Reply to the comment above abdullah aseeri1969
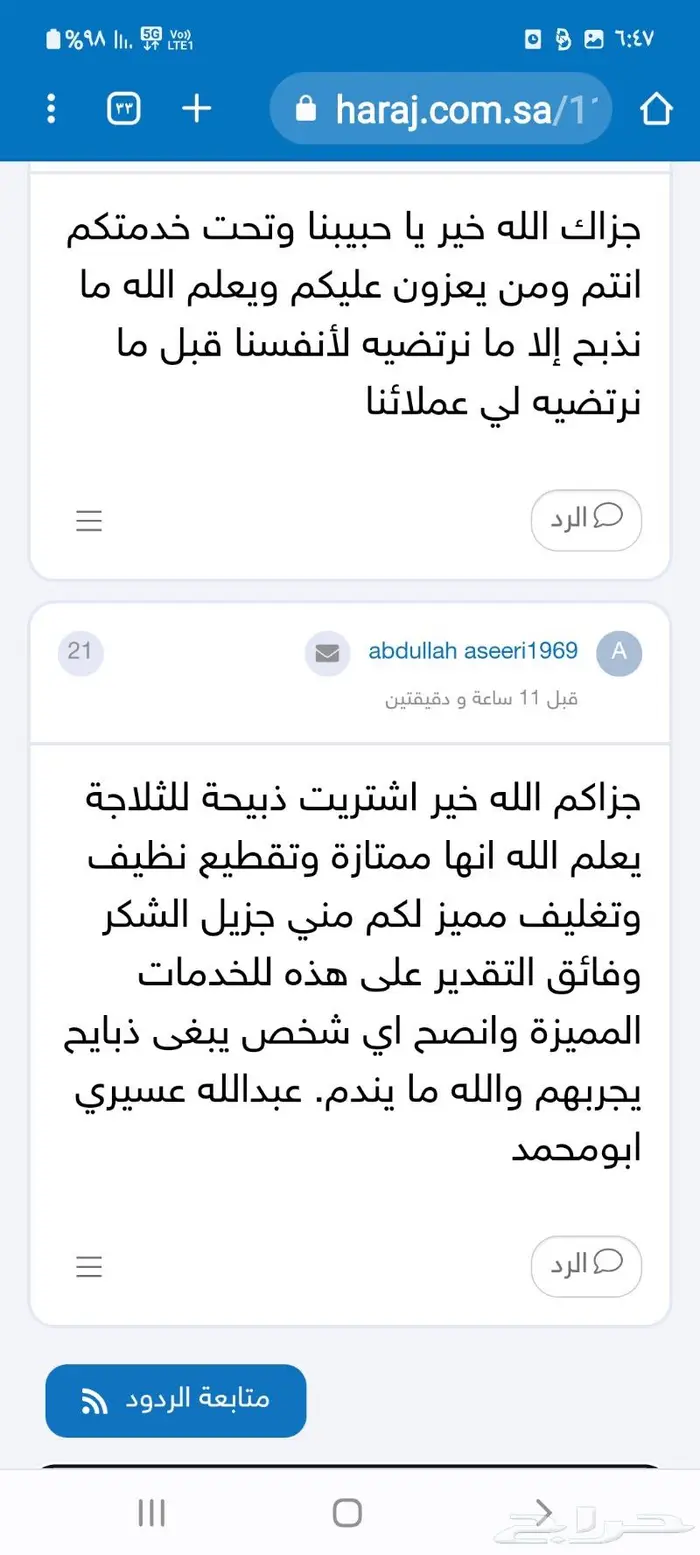Screen dimensions: 700x1555 pyautogui.click(x=585, y=519)
